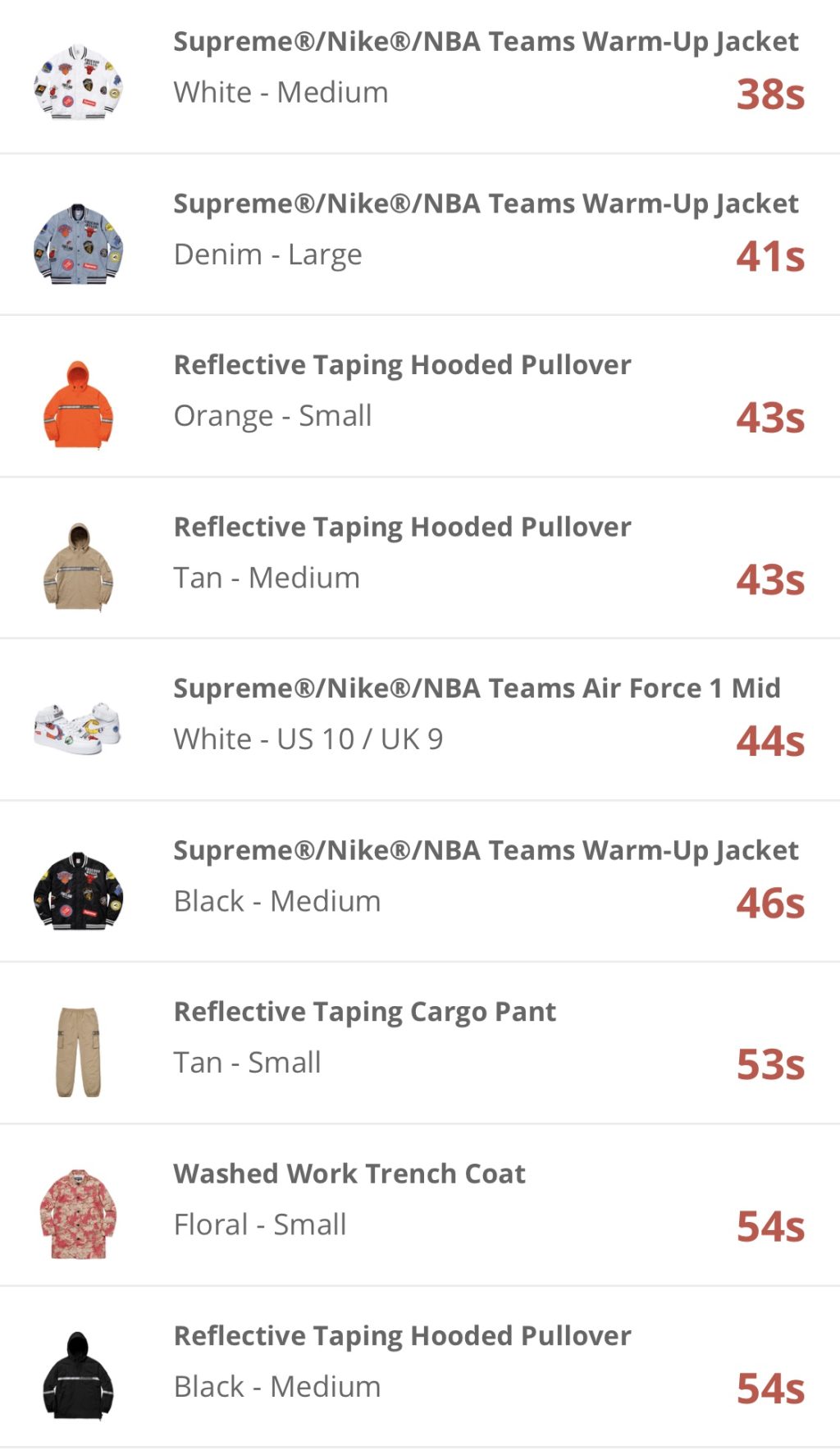Click the Washed Work Trench Coat title

[348, 1173]
